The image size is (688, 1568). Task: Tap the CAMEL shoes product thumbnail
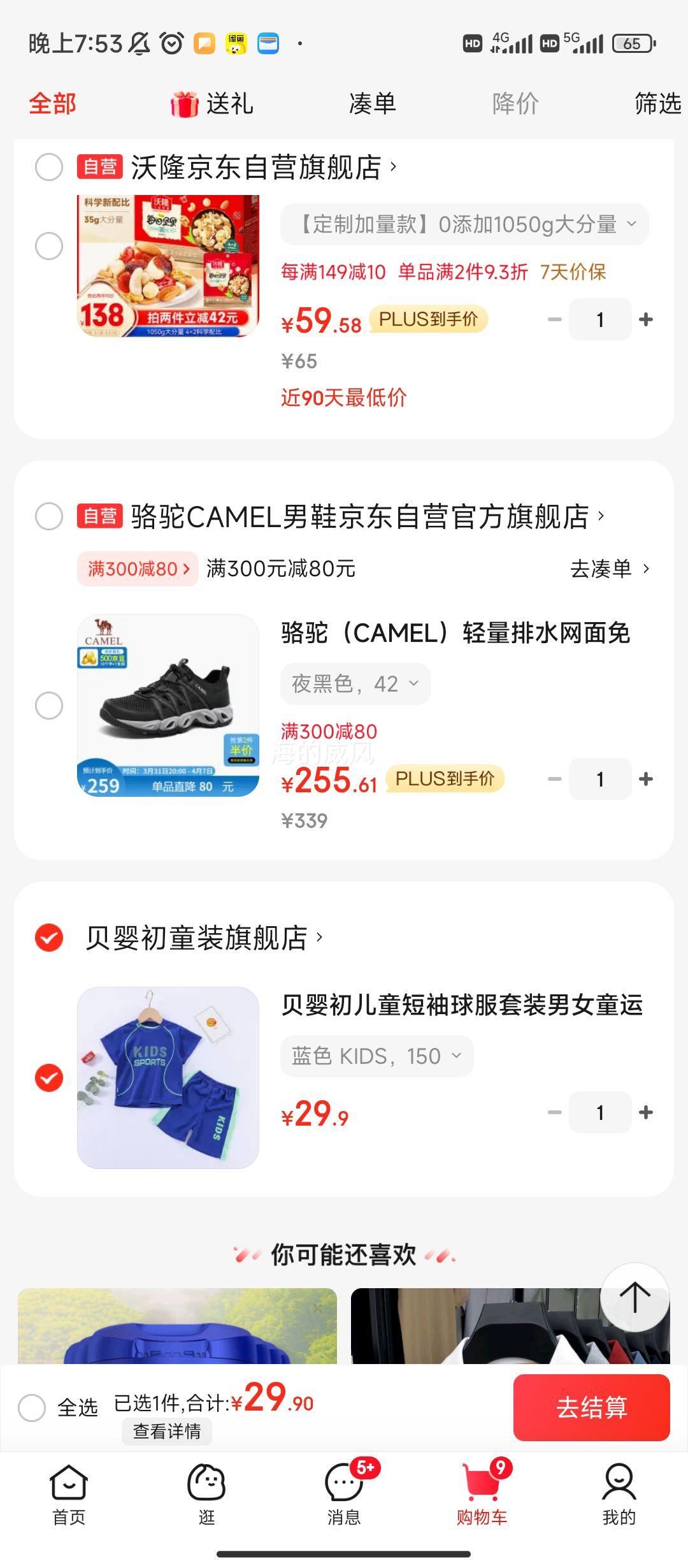click(x=169, y=706)
